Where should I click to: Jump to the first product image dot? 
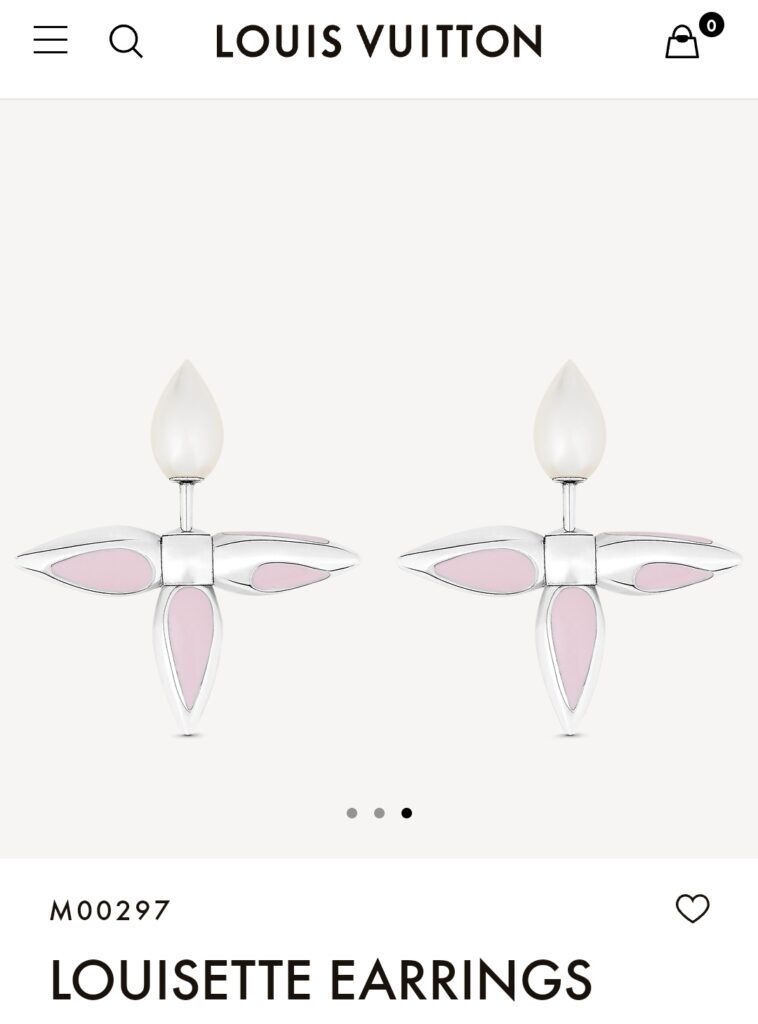tap(352, 813)
